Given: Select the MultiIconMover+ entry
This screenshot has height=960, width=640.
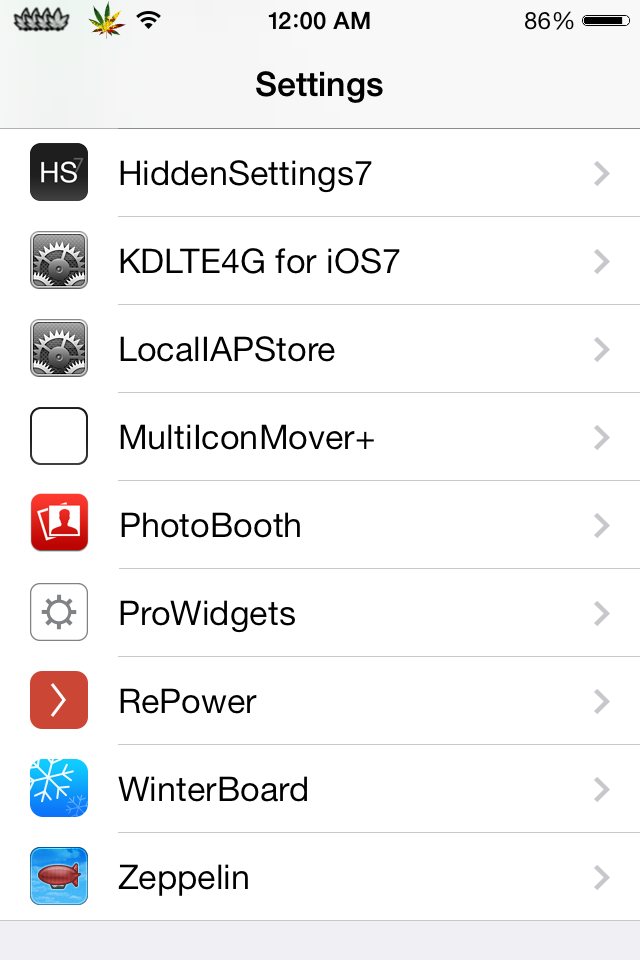Looking at the screenshot, I should coord(320,437).
